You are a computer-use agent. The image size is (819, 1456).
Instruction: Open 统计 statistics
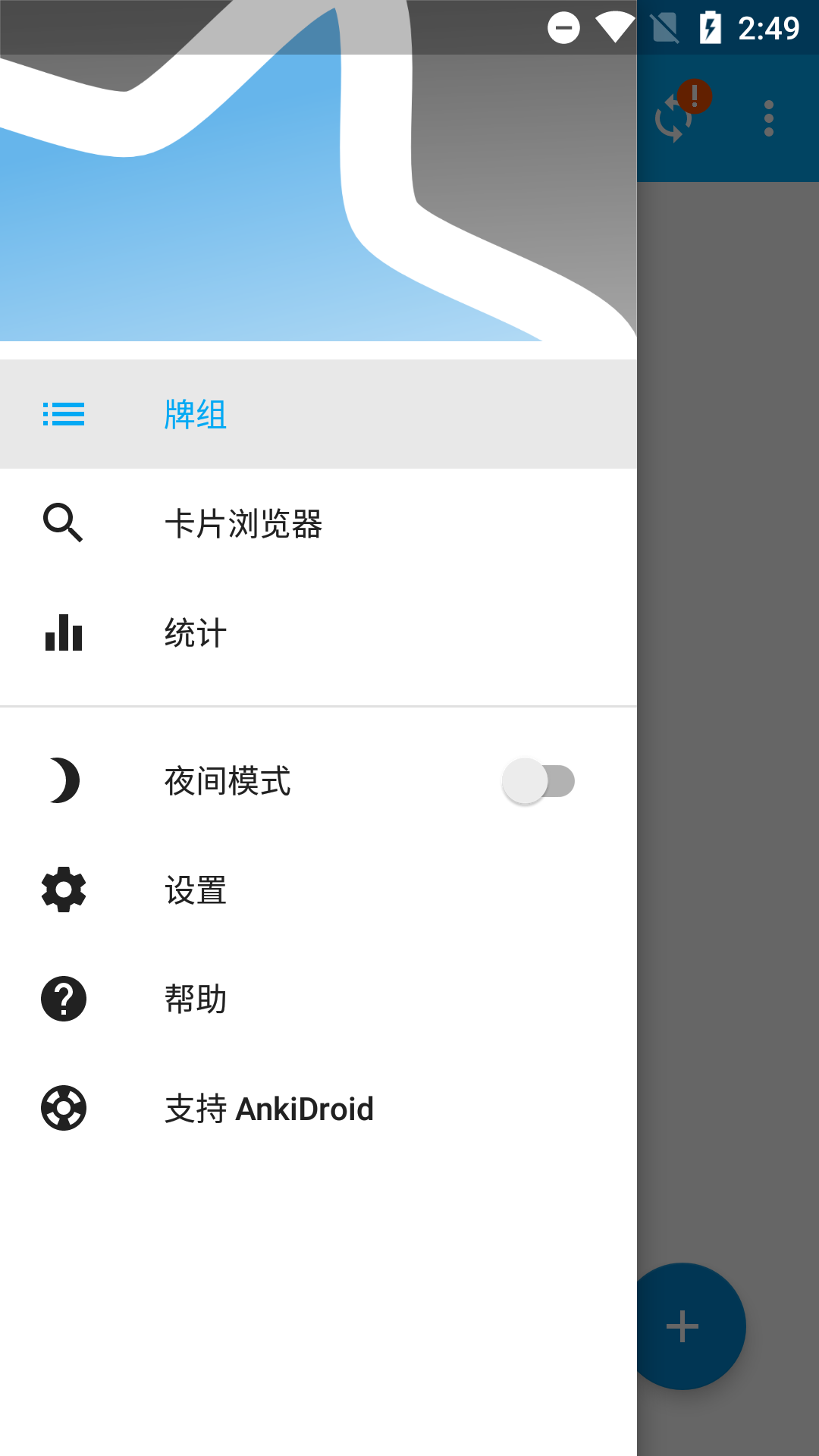318,632
